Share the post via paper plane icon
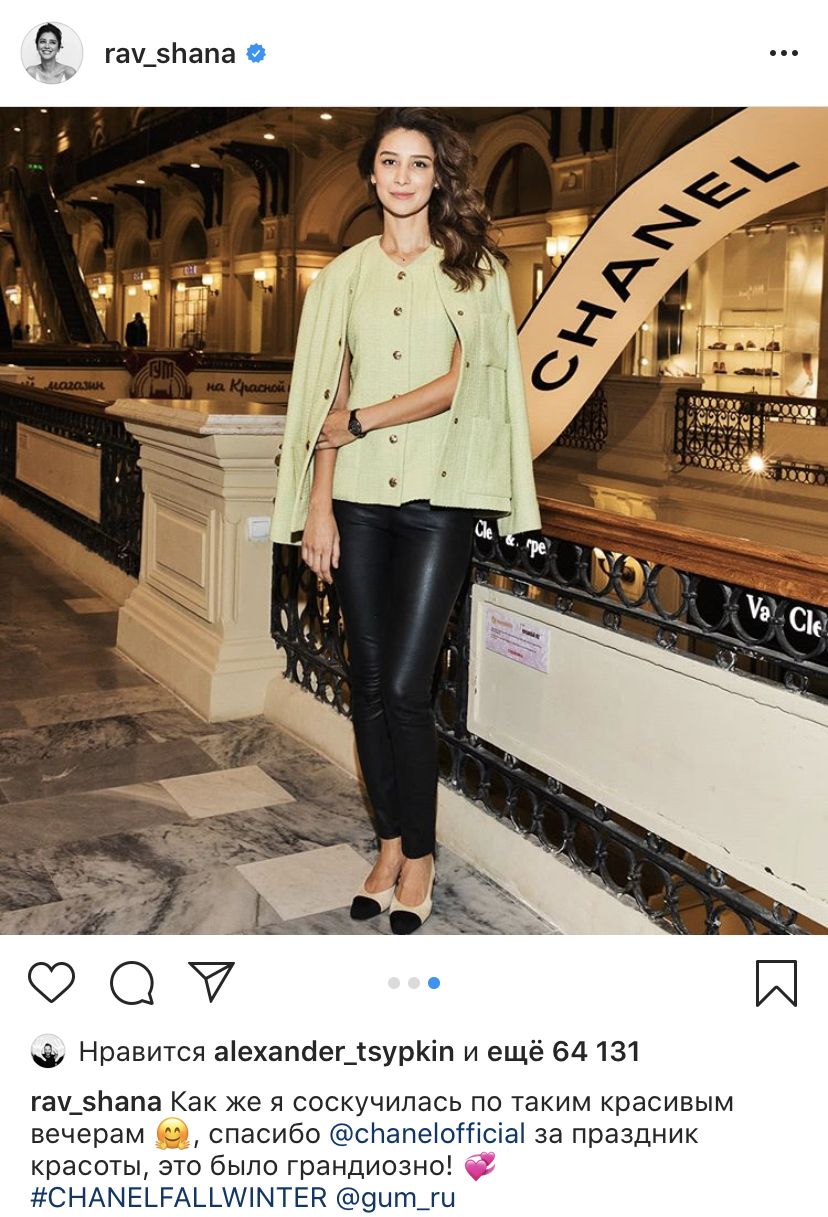Image resolution: width=828 pixels, height=1217 pixels. tap(211, 982)
